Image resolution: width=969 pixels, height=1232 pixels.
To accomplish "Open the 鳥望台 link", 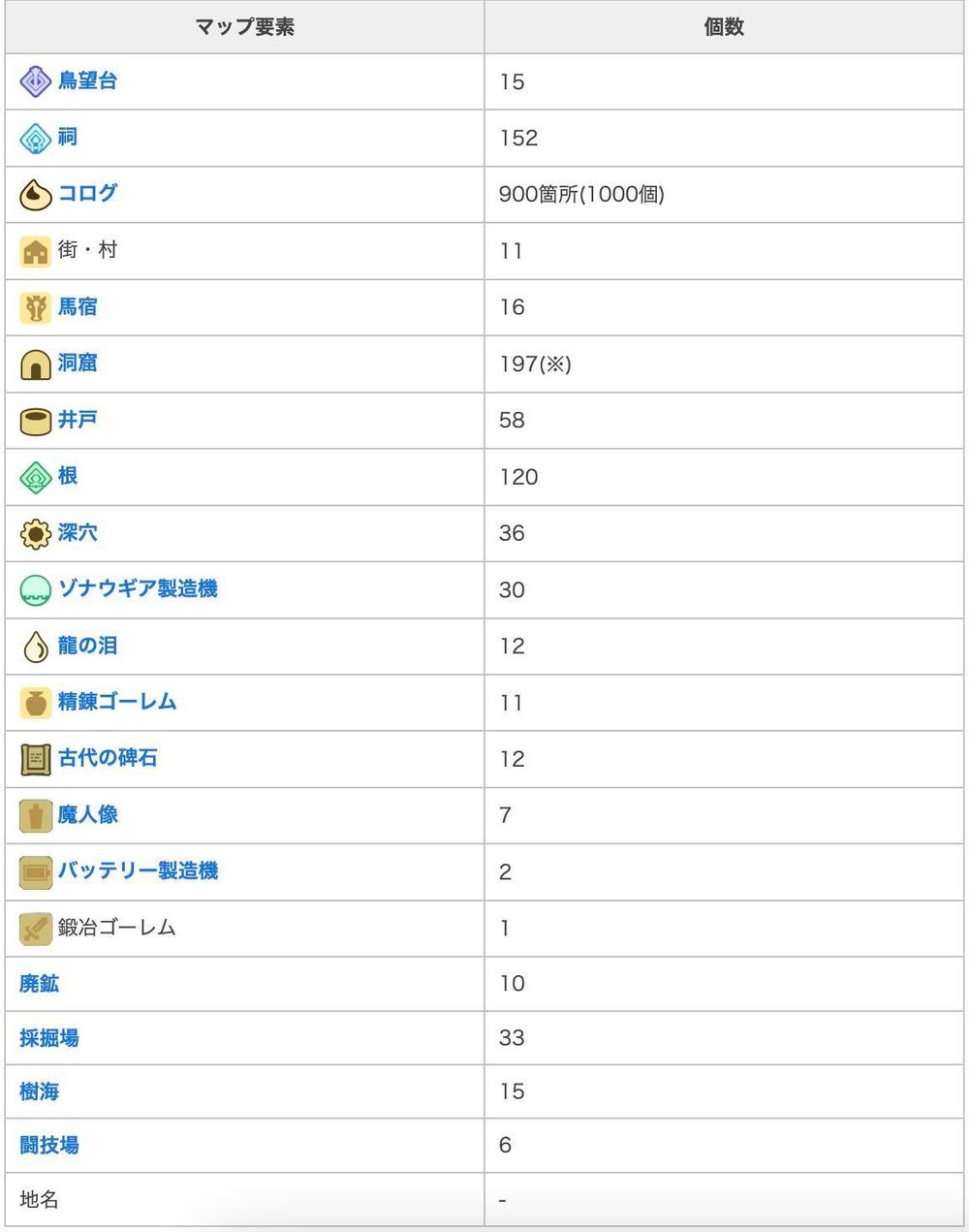I will click(87, 80).
